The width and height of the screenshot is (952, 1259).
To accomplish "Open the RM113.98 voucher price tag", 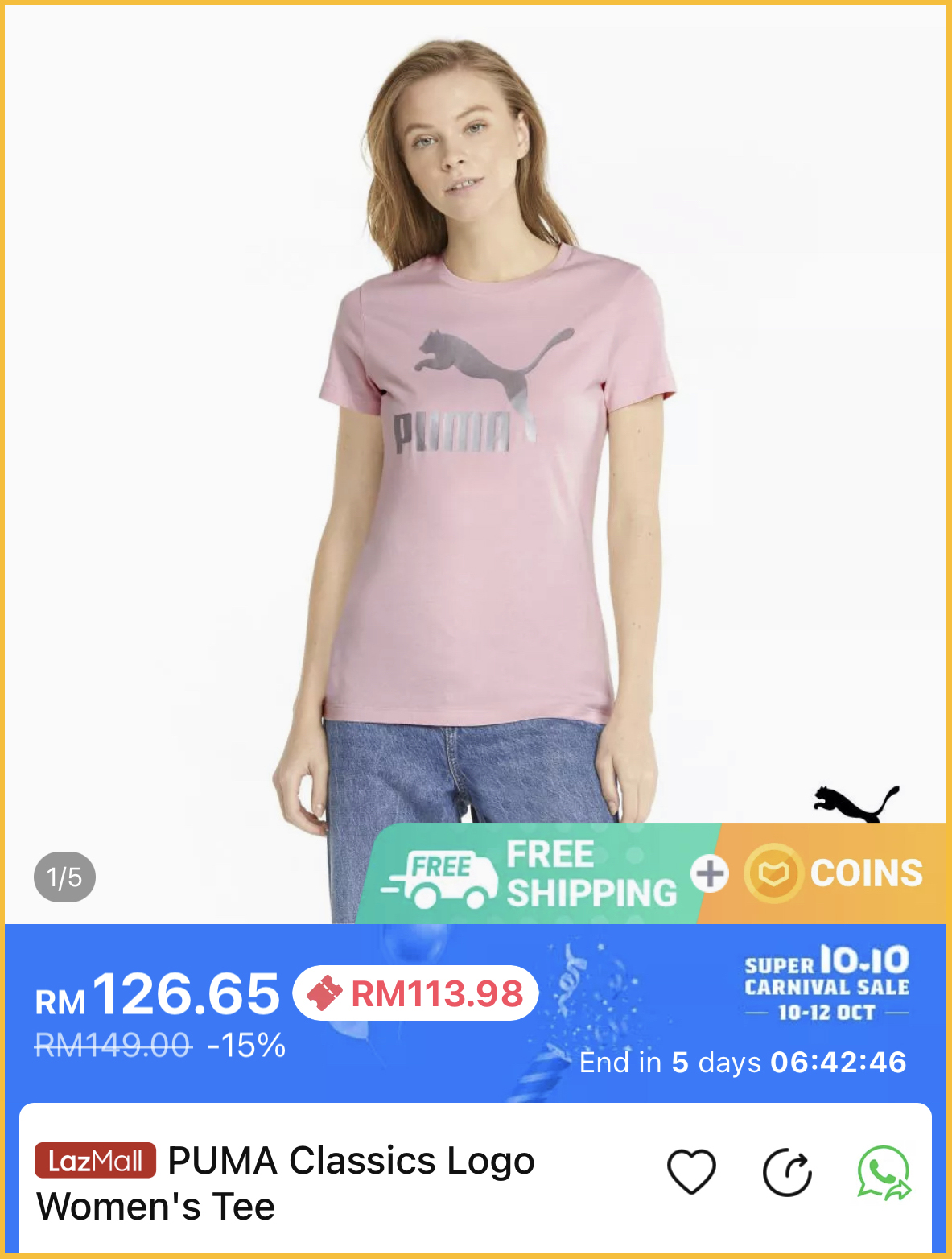I will click(416, 993).
